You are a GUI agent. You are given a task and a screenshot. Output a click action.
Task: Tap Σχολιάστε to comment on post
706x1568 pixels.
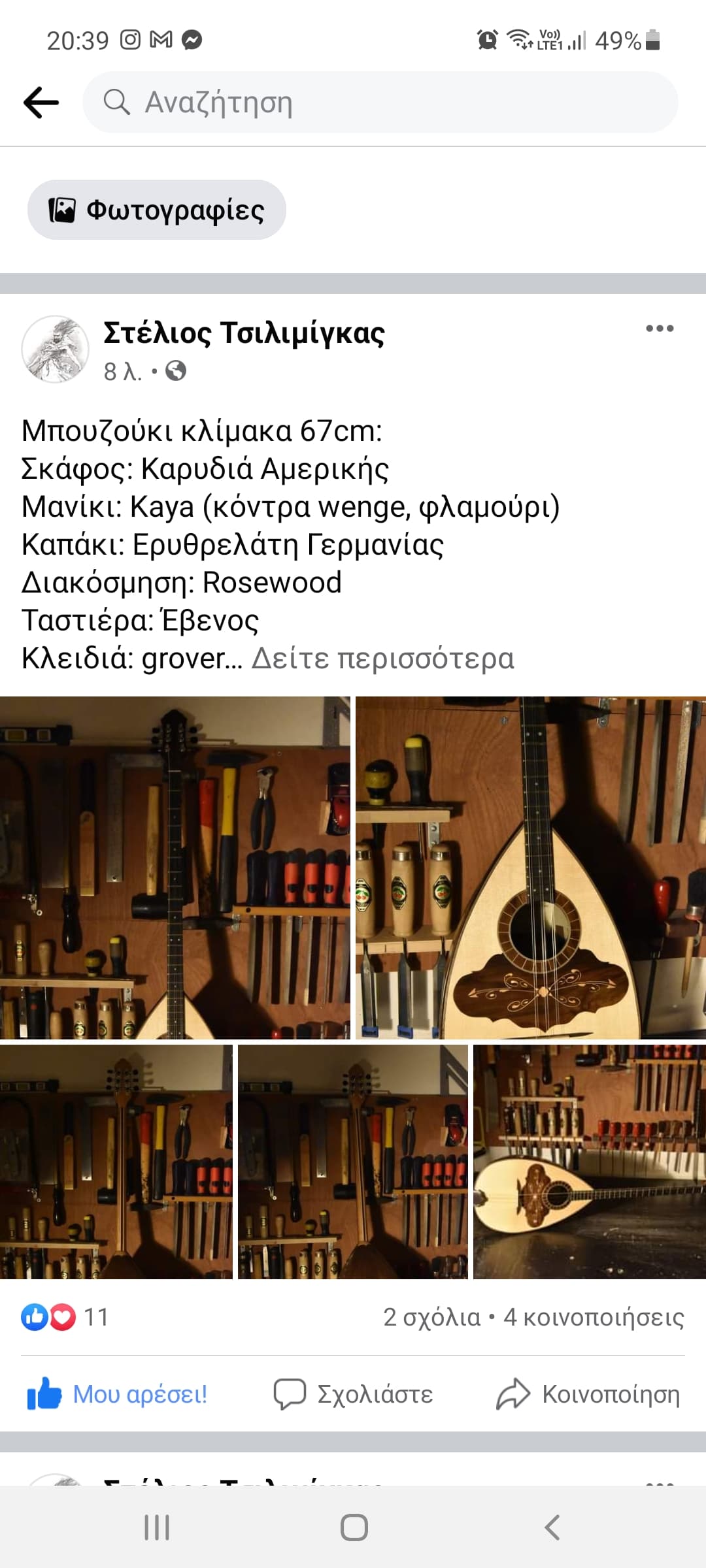coord(353,1394)
